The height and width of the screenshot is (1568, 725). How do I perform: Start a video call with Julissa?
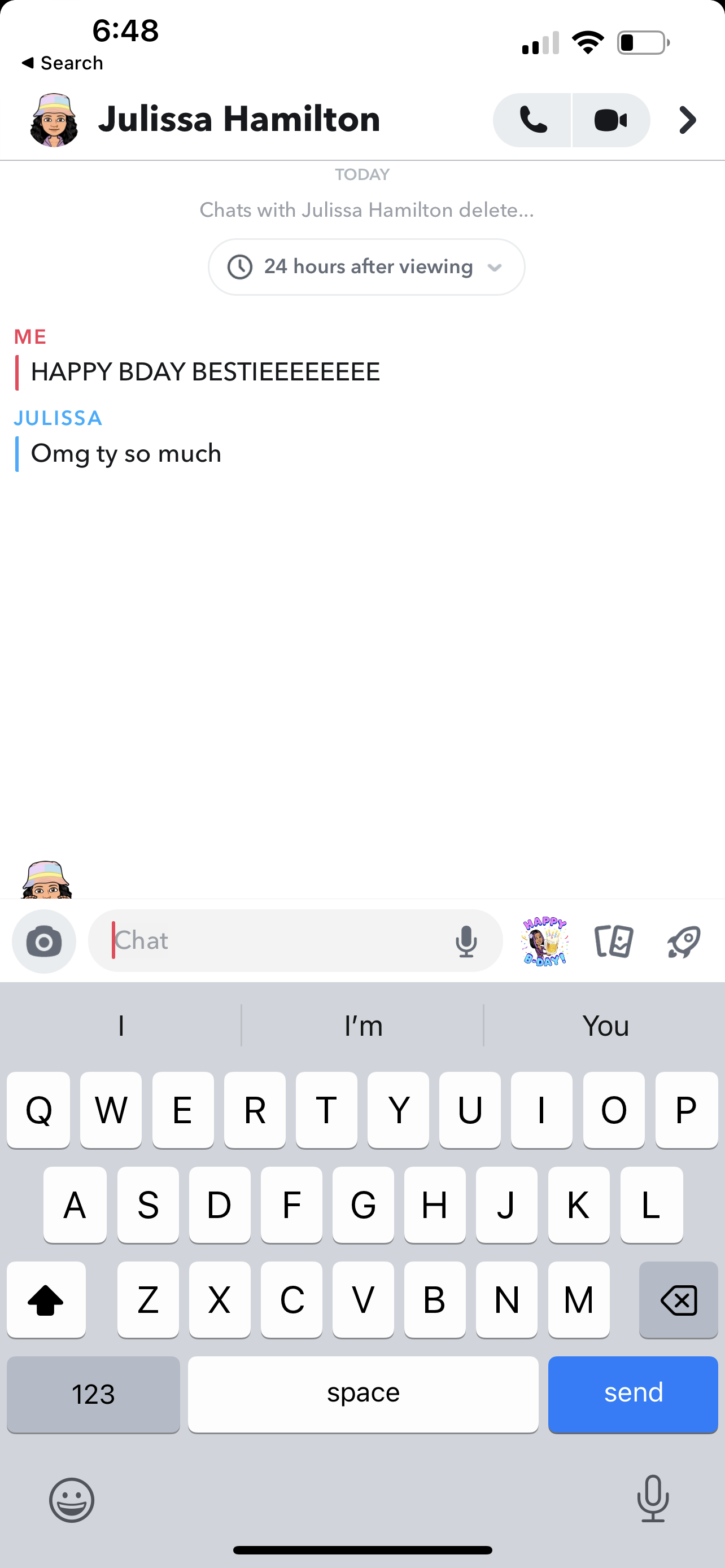point(611,120)
